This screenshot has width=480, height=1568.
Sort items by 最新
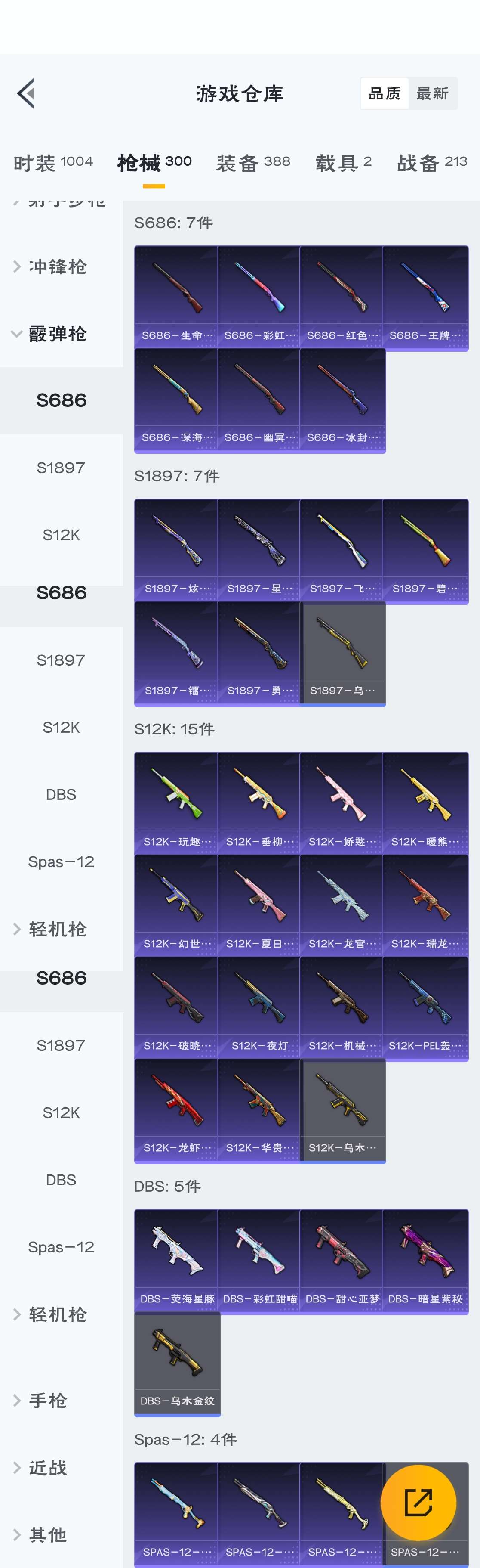click(x=432, y=94)
